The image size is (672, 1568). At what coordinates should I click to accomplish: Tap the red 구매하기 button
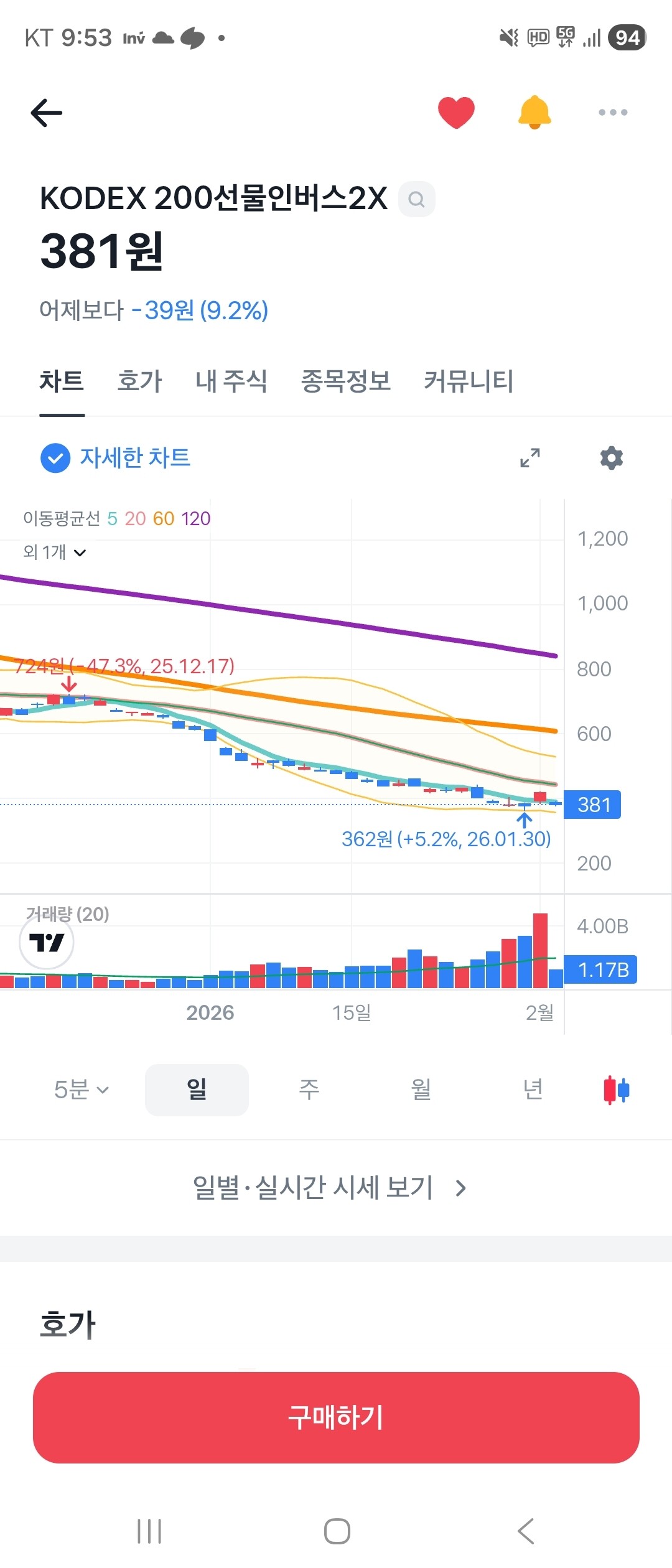coord(336,1417)
